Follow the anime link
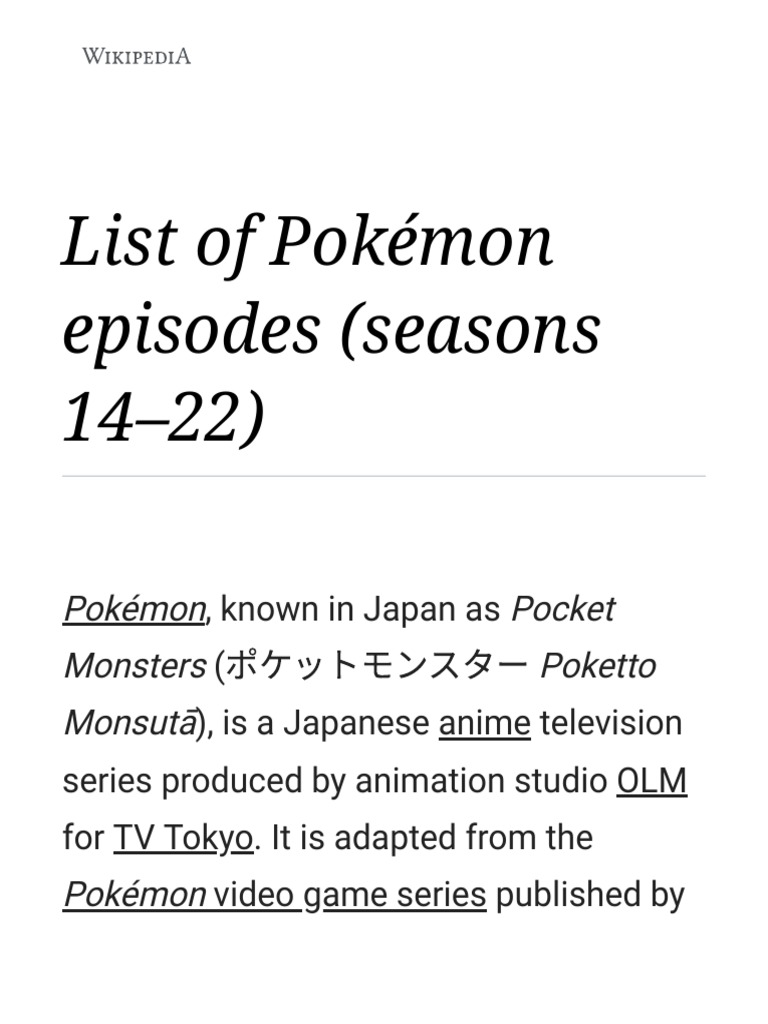The width and height of the screenshot is (768, 1024). coord(485,724)
